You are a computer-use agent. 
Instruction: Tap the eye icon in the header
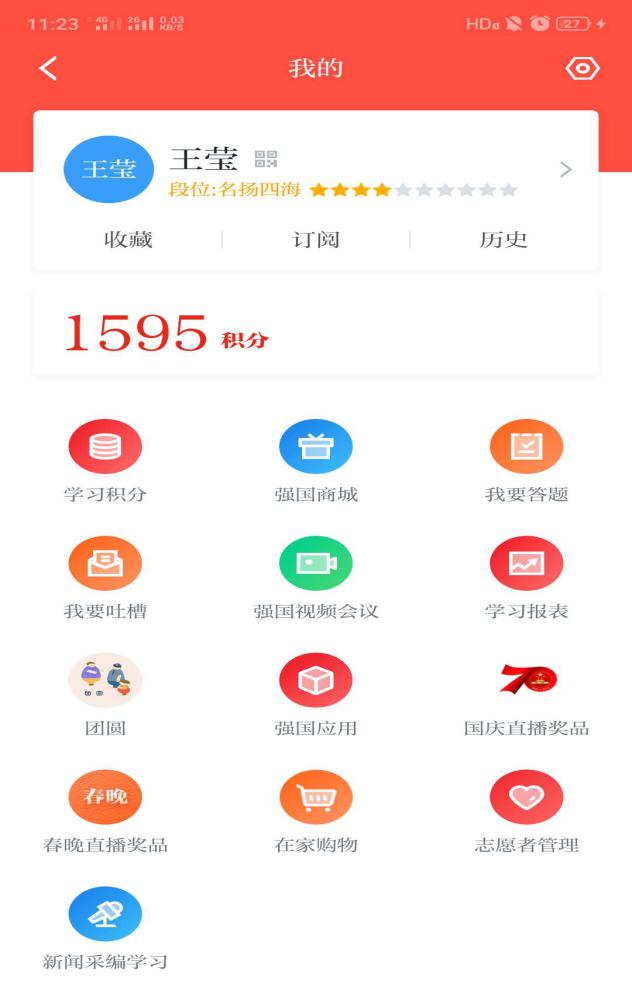tap(582, 68)
